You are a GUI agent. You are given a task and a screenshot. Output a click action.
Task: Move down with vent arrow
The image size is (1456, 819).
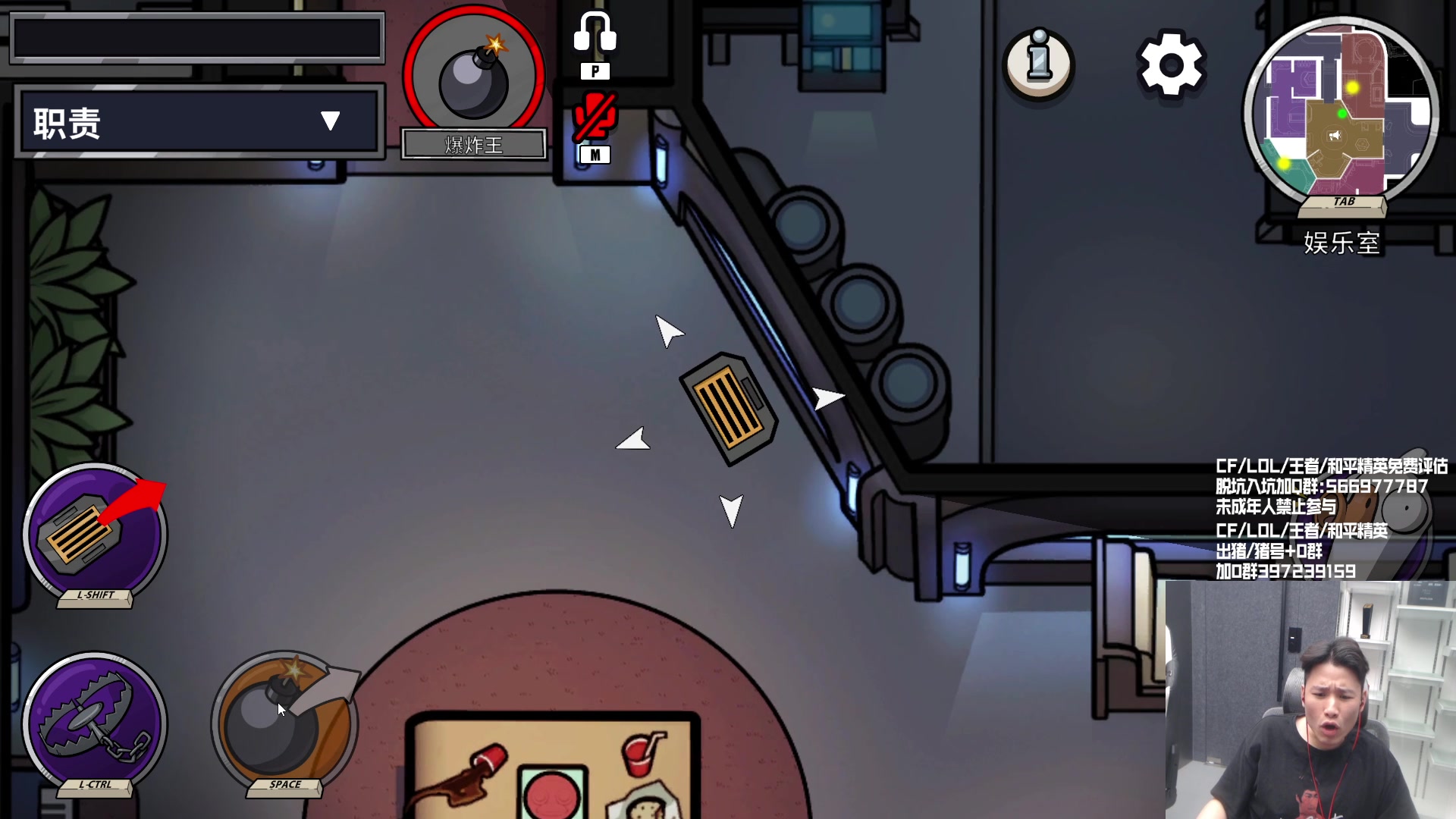pos(731,510)
